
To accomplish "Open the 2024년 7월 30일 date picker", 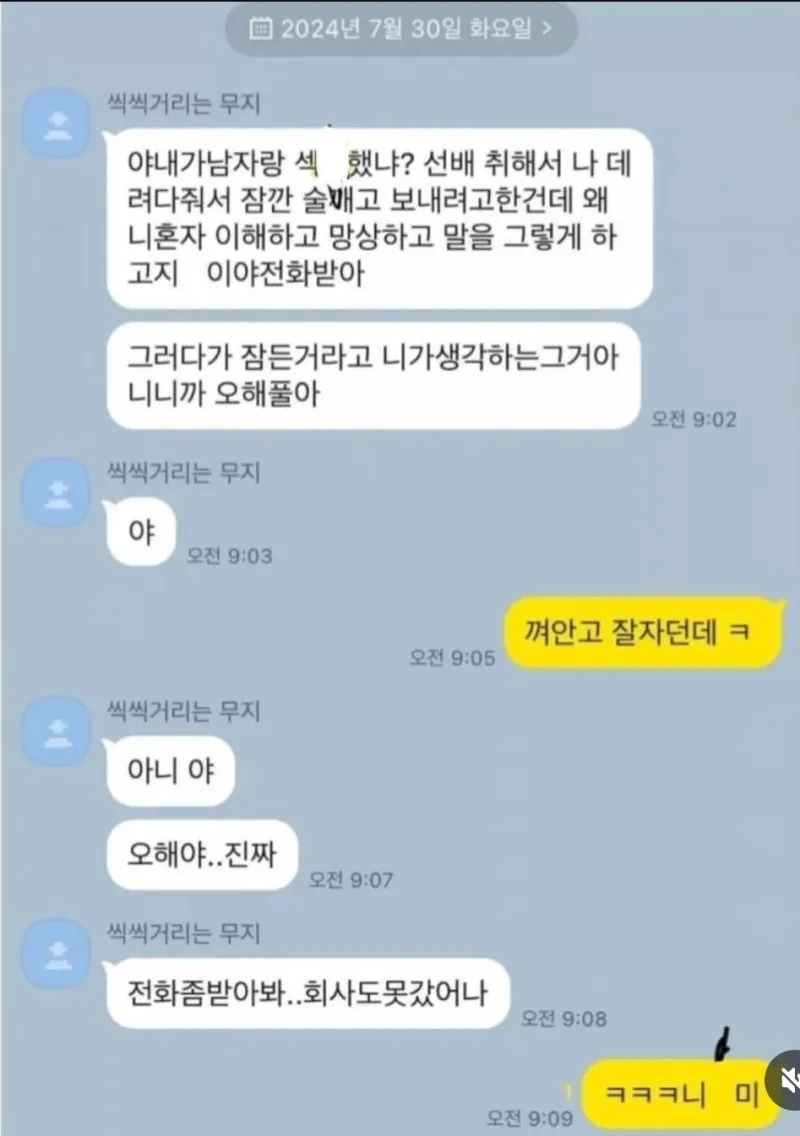I will pyautogui.click(x=400, y=29).
